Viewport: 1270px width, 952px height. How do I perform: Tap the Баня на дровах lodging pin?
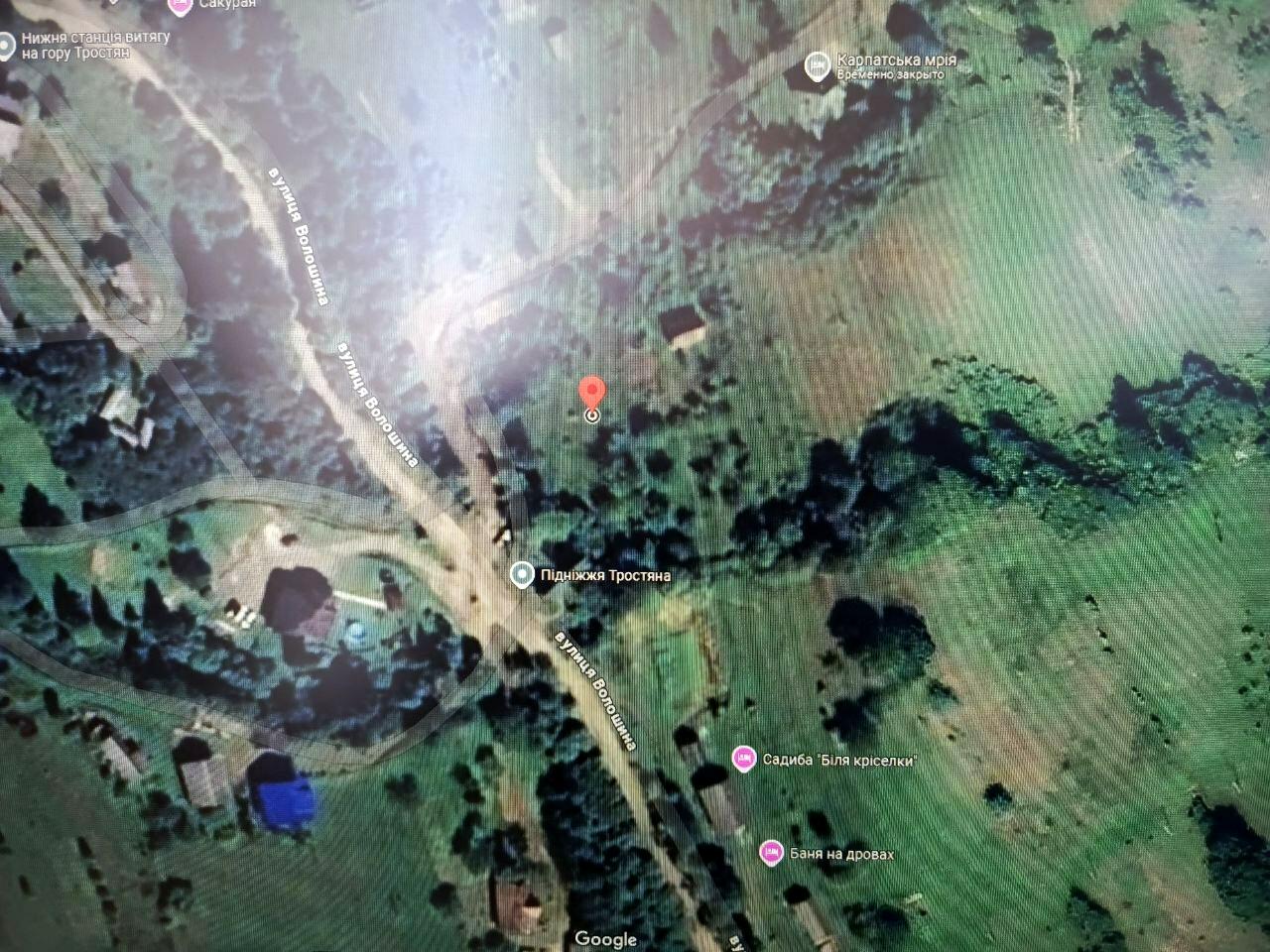[770, 852]
